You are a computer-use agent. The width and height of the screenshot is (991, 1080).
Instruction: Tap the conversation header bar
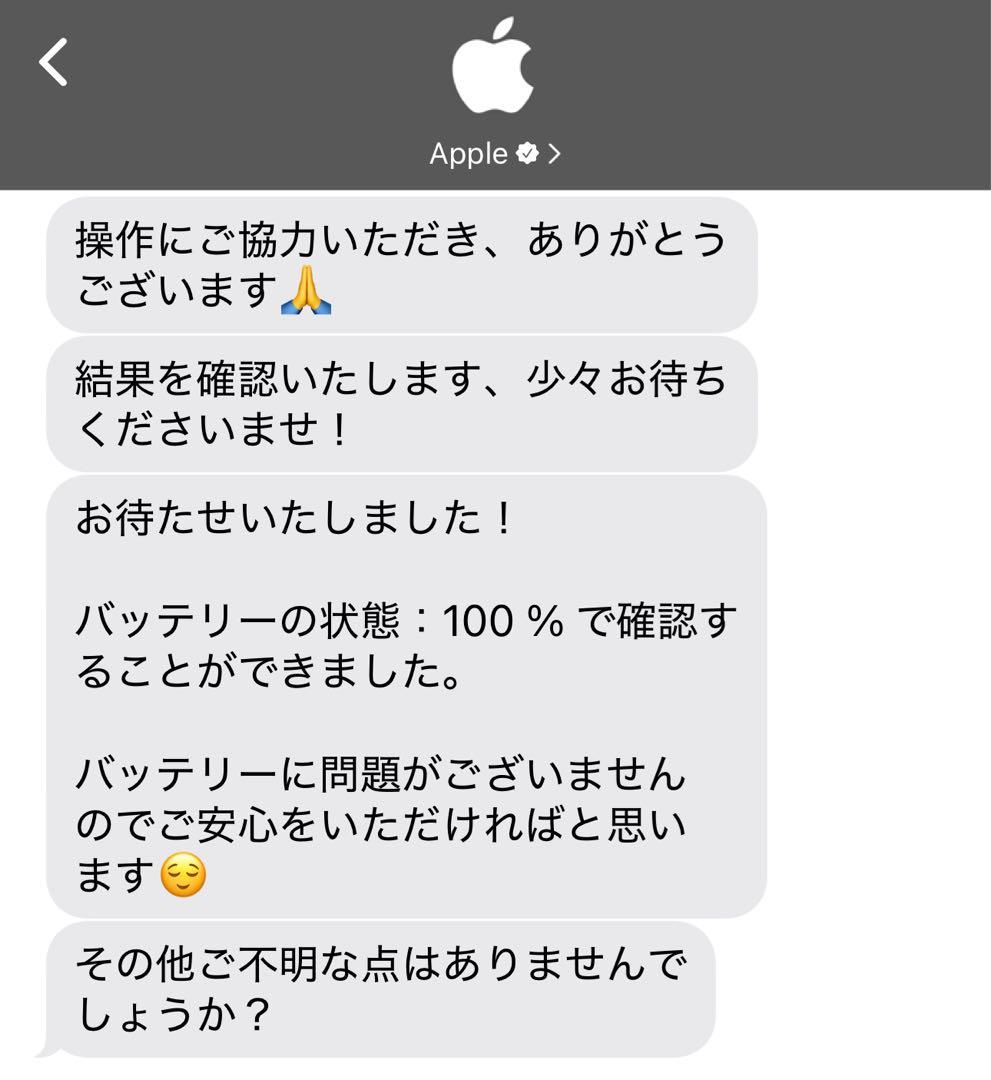pos(495,95)
